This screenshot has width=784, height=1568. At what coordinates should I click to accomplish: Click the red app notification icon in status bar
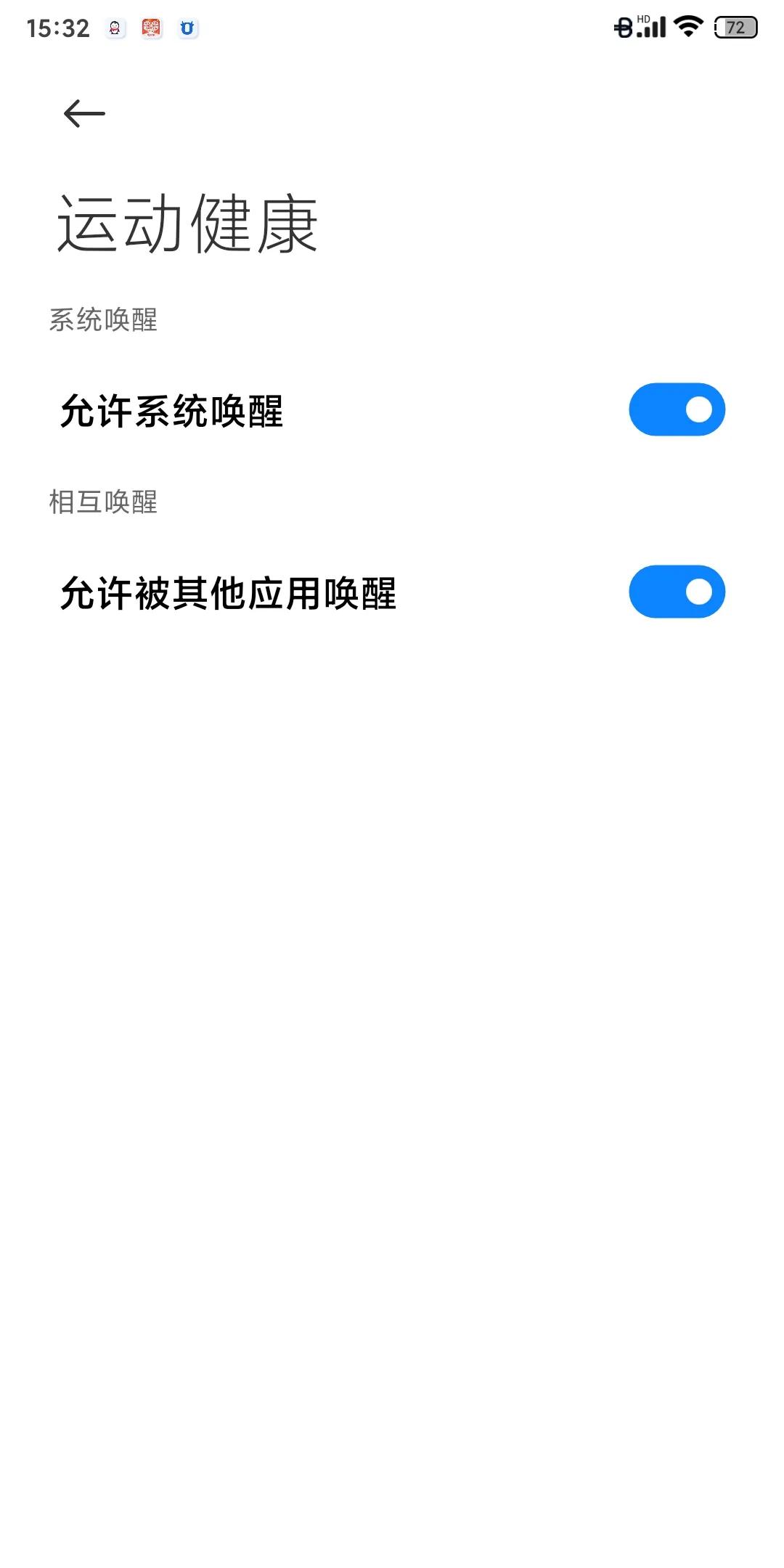[150, 28]
